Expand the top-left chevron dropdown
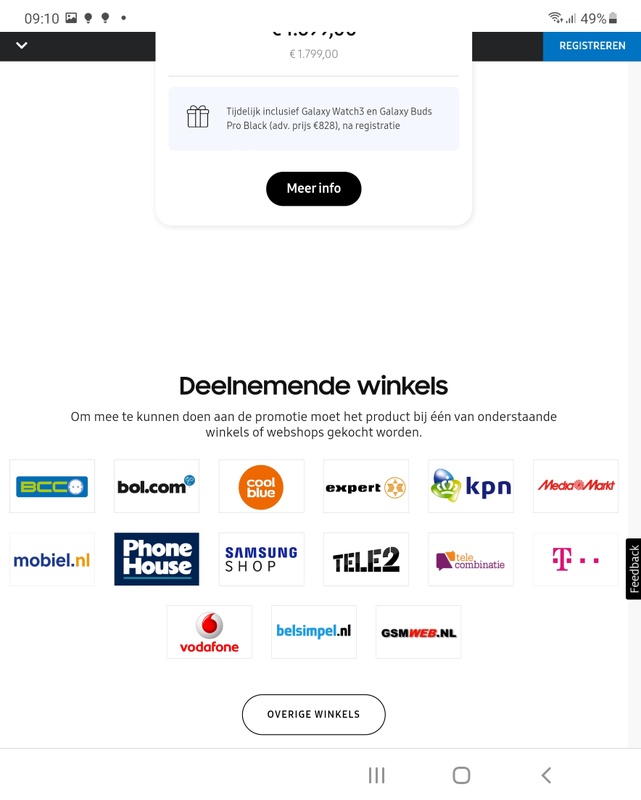Image resolution: width=641 pixels, height=800 pixels. click(x=21, y=46)
